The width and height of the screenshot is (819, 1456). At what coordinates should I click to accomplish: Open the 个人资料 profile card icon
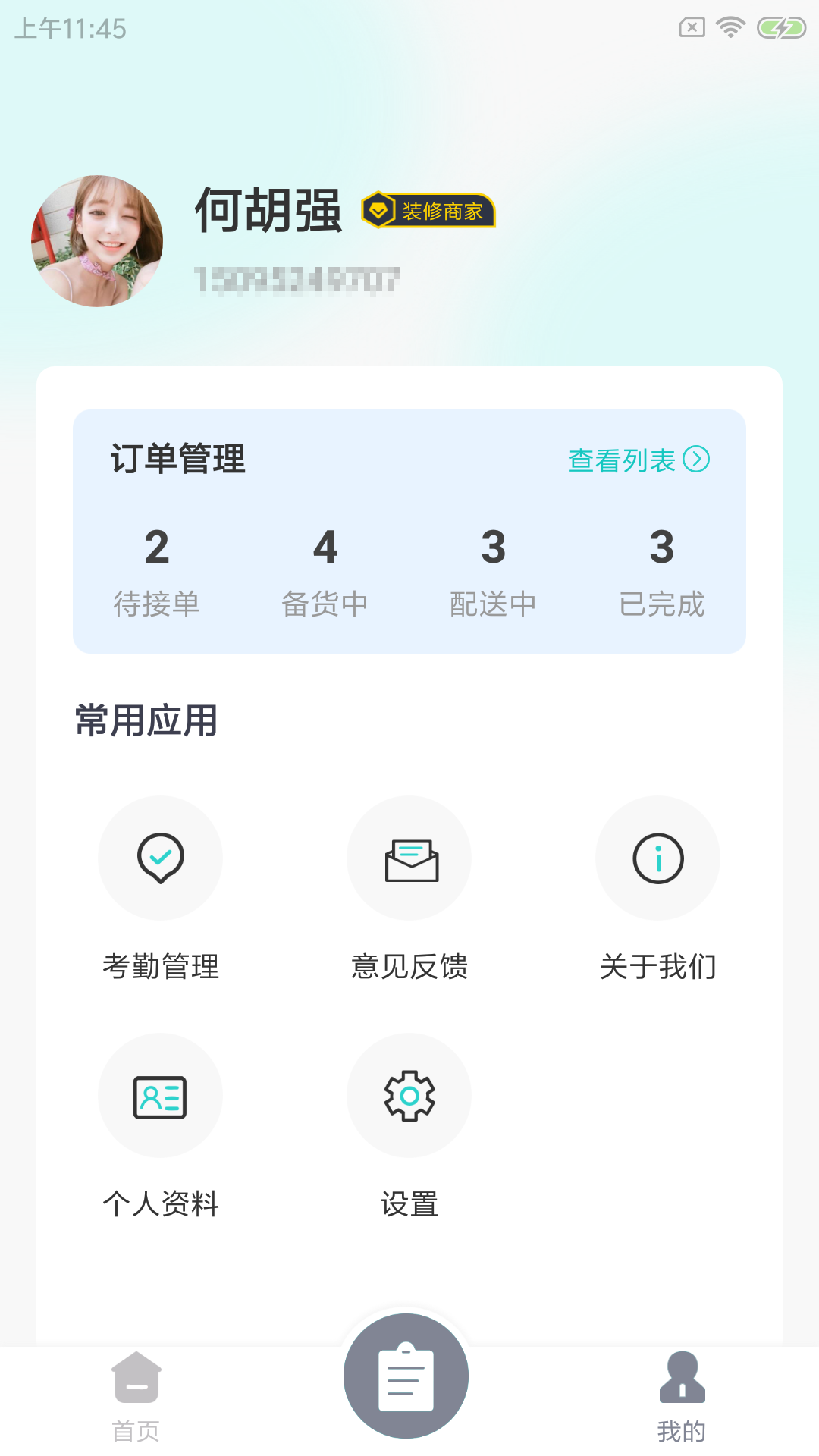tap(160, 1095)
